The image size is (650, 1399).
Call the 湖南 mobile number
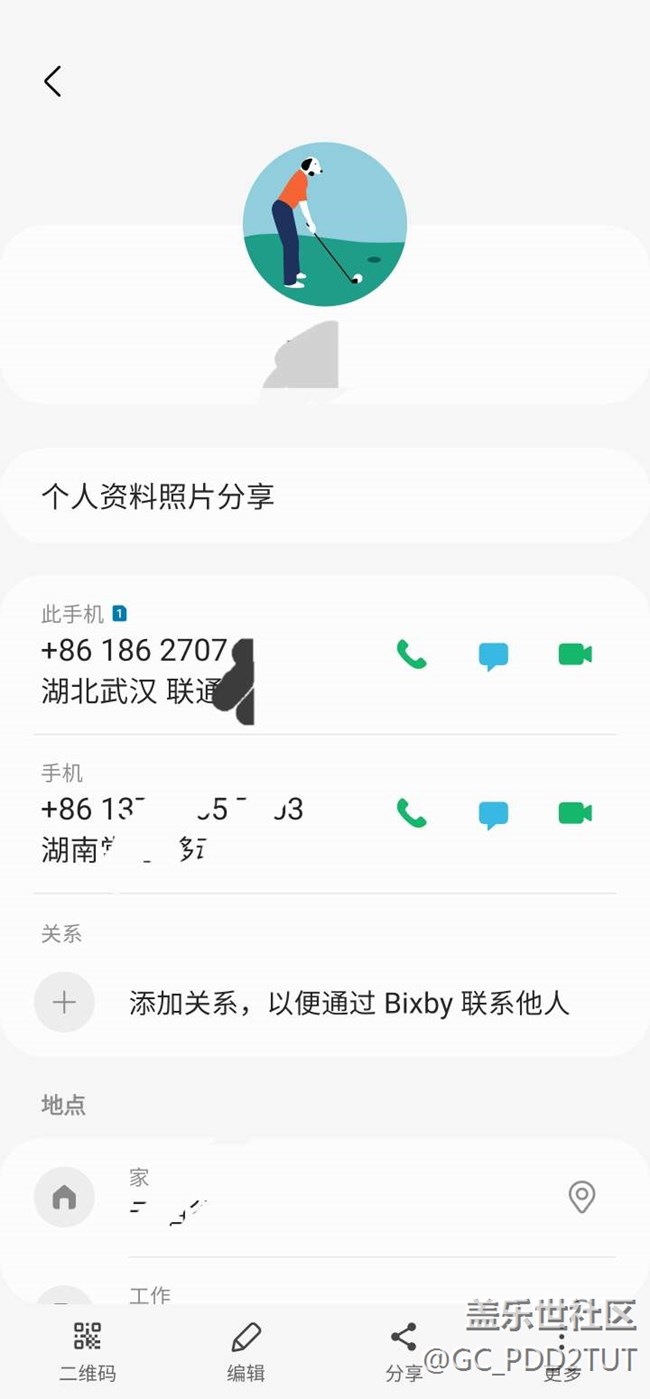click(x=412, y=814)
